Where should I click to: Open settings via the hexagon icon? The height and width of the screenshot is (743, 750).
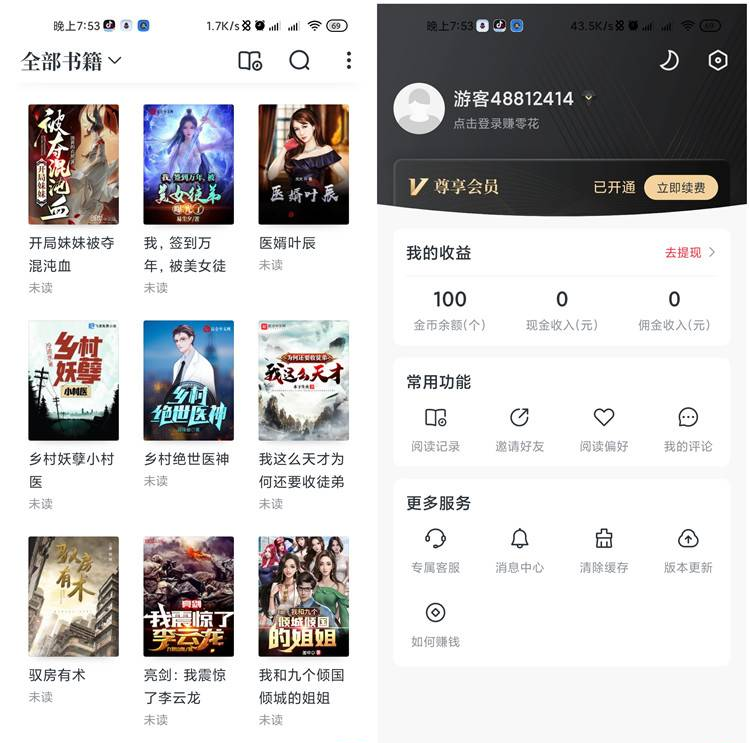point(717,61)
